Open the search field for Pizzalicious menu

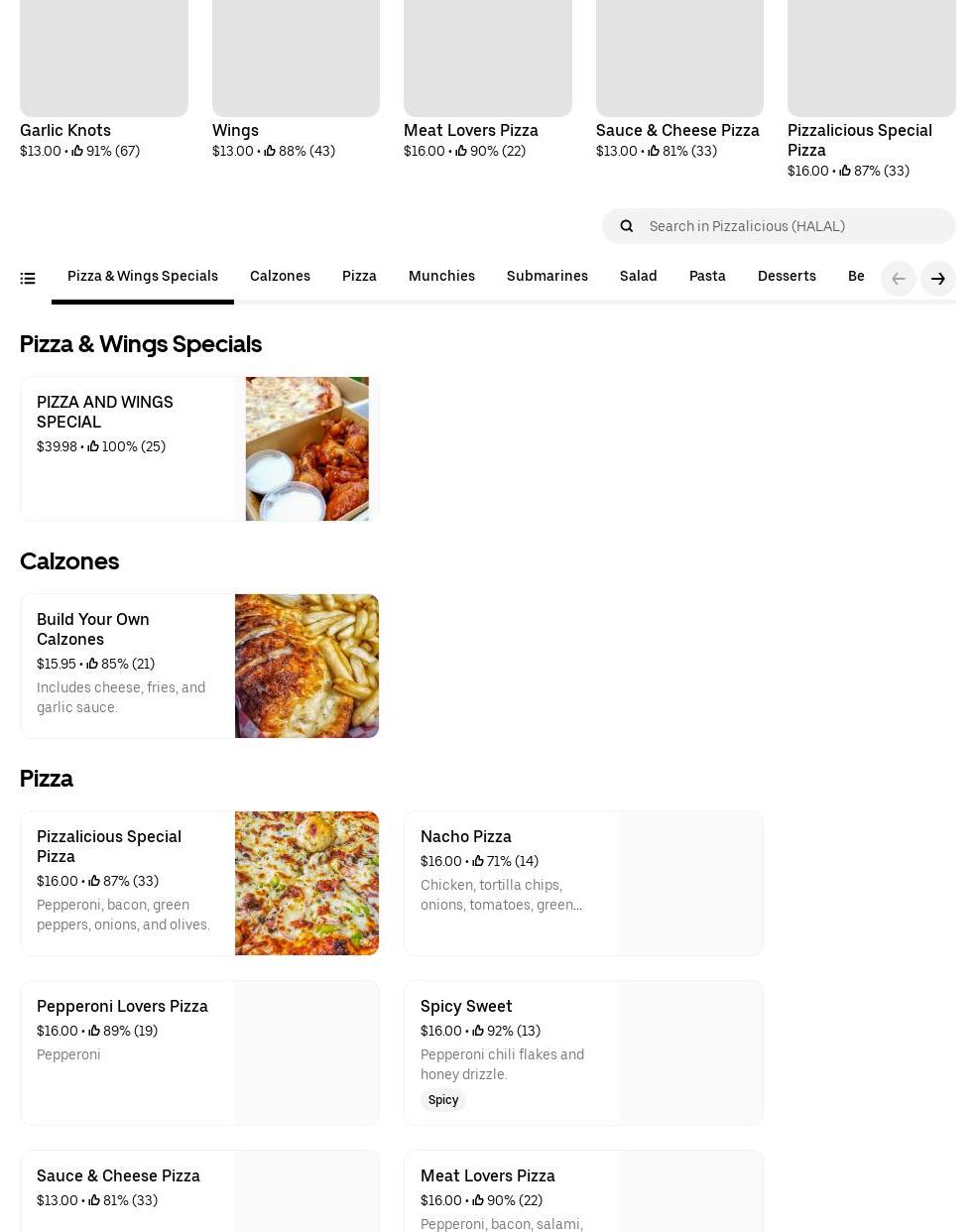click(793, 226)
